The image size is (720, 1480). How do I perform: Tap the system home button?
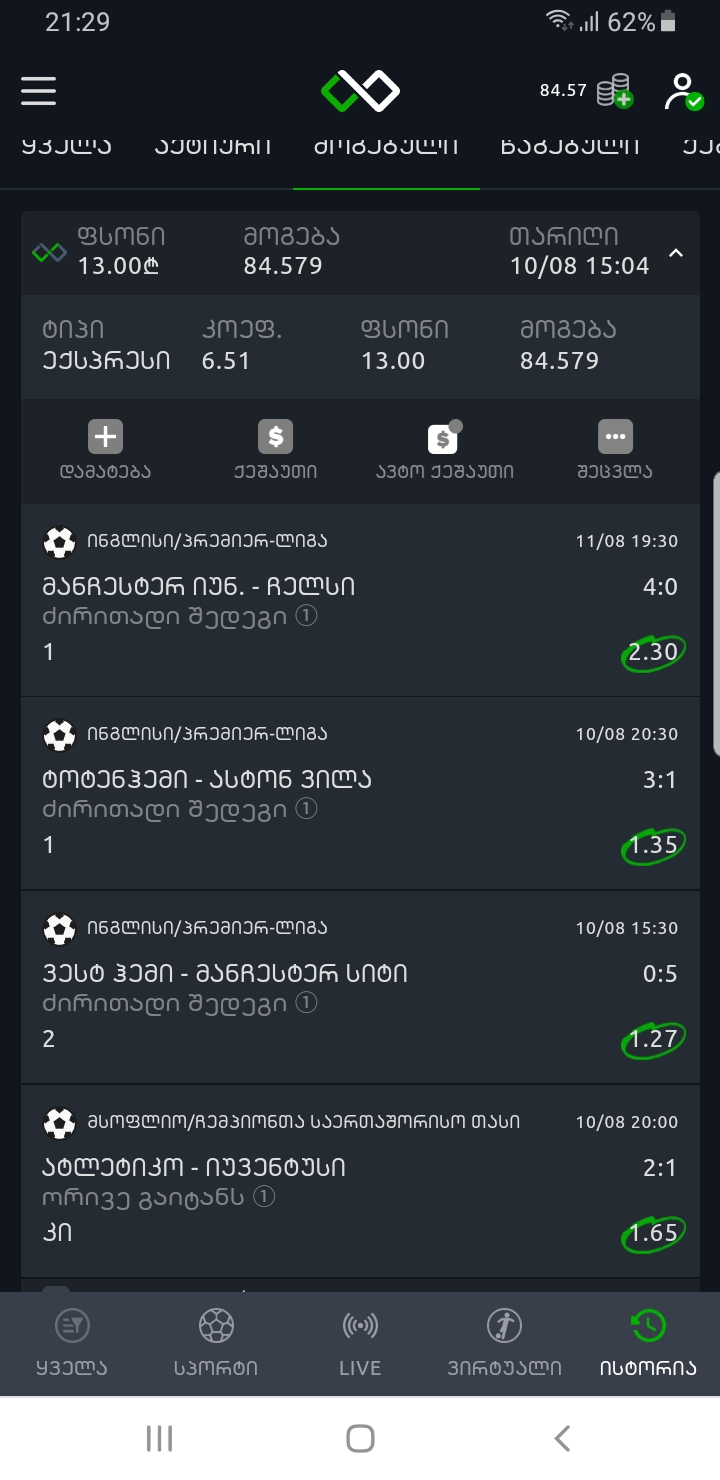pos(360,1438)
